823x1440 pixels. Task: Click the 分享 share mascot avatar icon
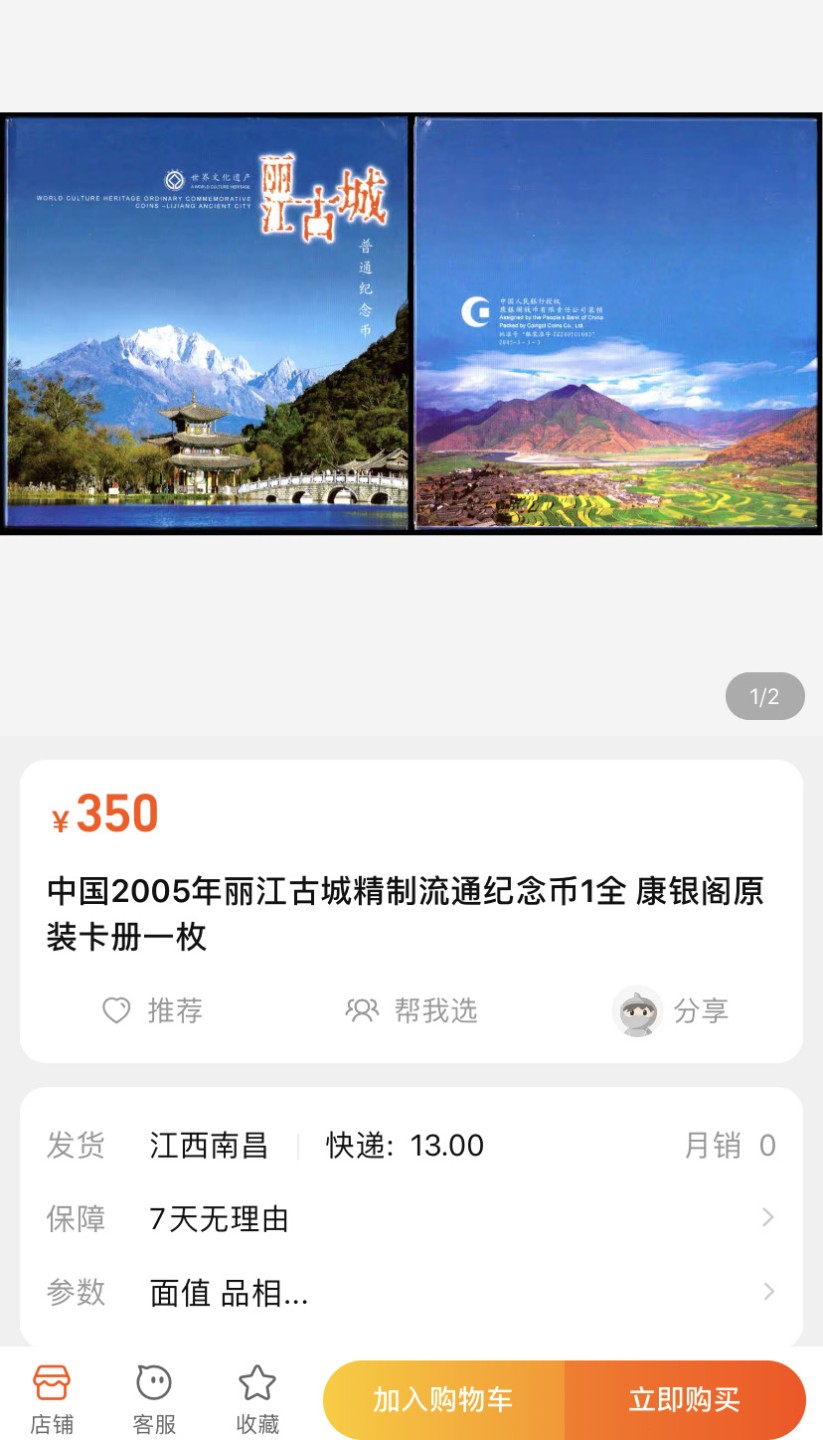pos(637,1011)
